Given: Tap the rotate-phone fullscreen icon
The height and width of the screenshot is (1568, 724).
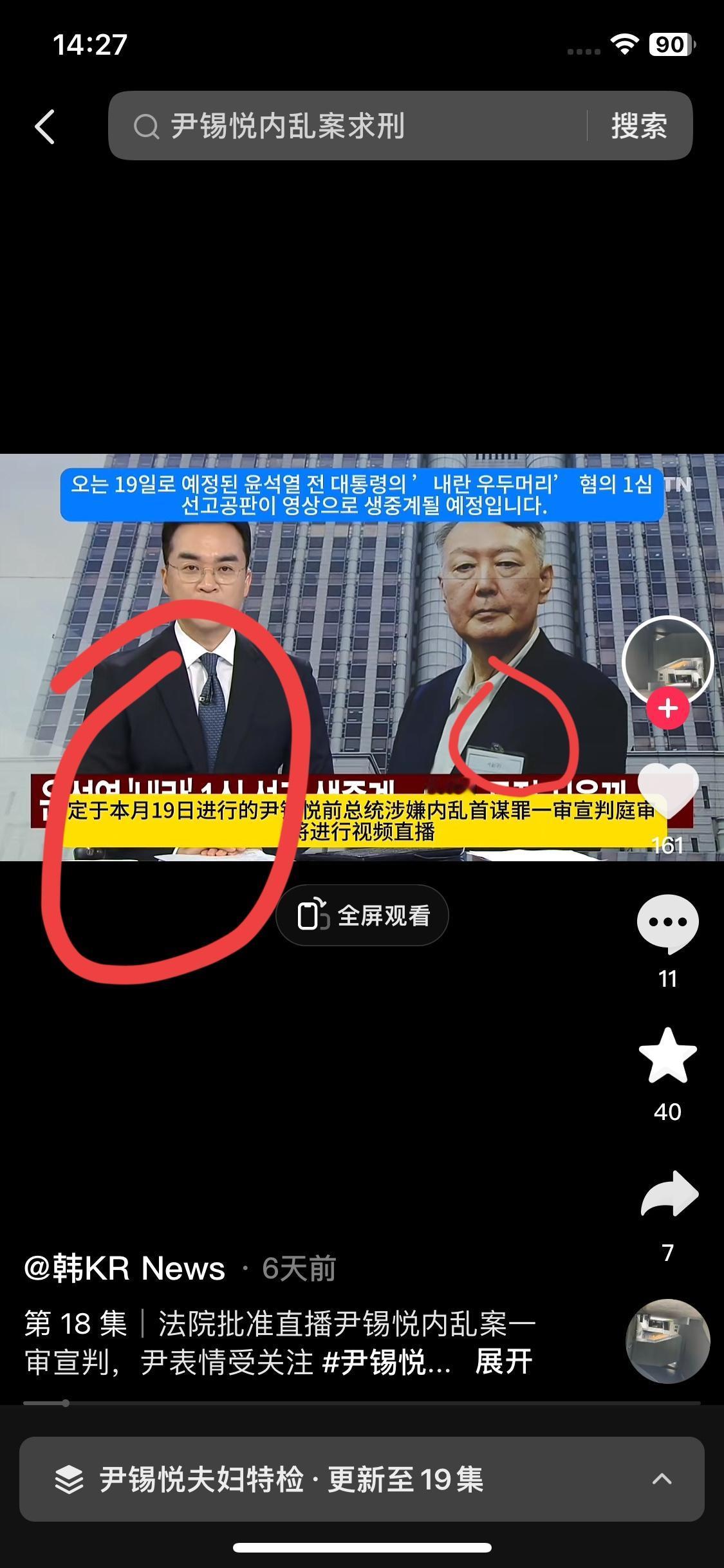Looking at the screenshot, I should (315, 915).
